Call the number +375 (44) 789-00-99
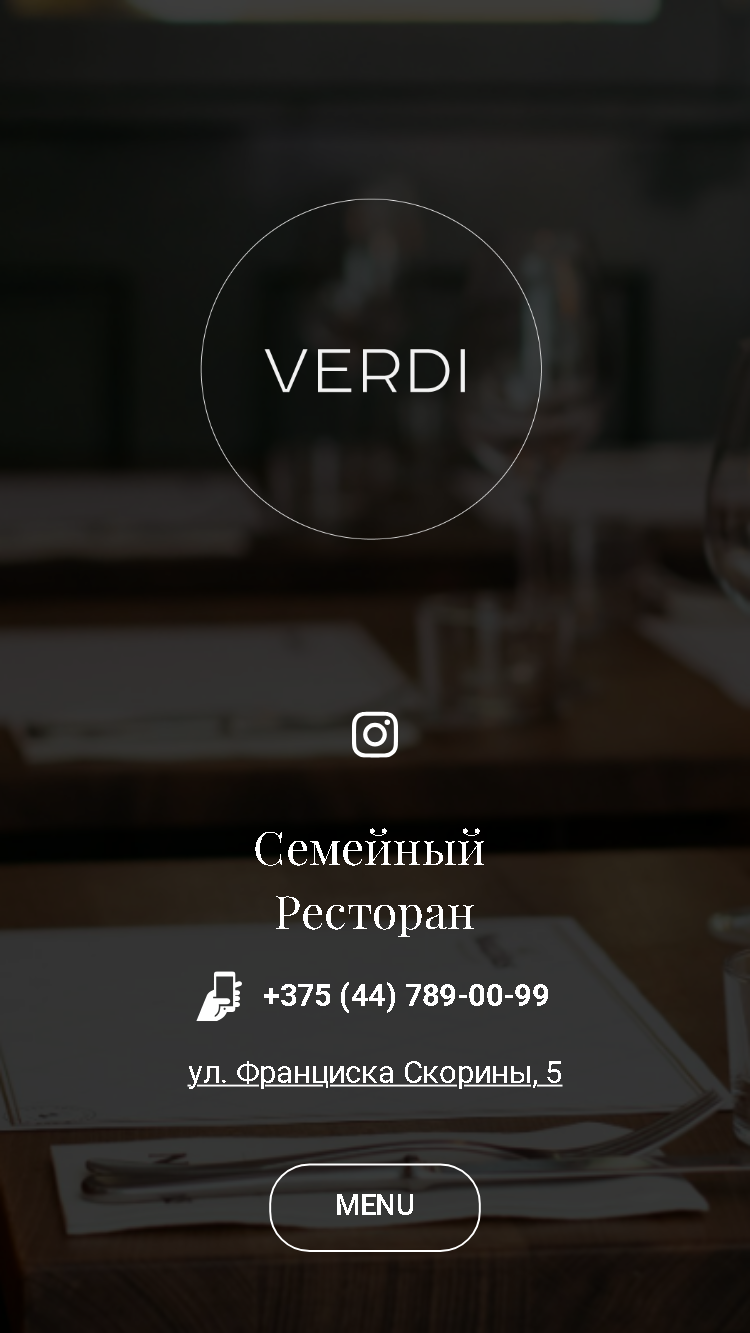The width and height of the screenshot is (750, 1333). point(405,996)
